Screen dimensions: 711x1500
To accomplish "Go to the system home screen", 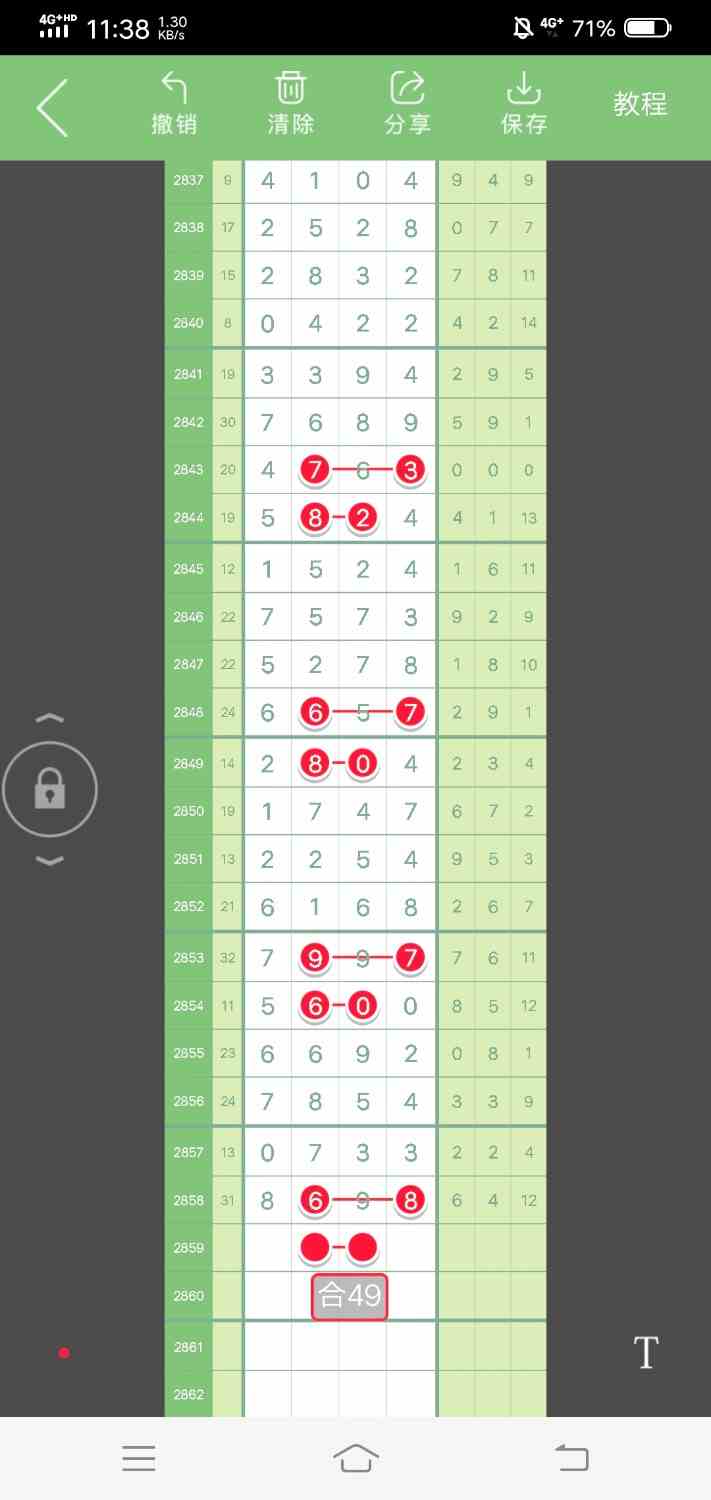I will pos(356,1458).
